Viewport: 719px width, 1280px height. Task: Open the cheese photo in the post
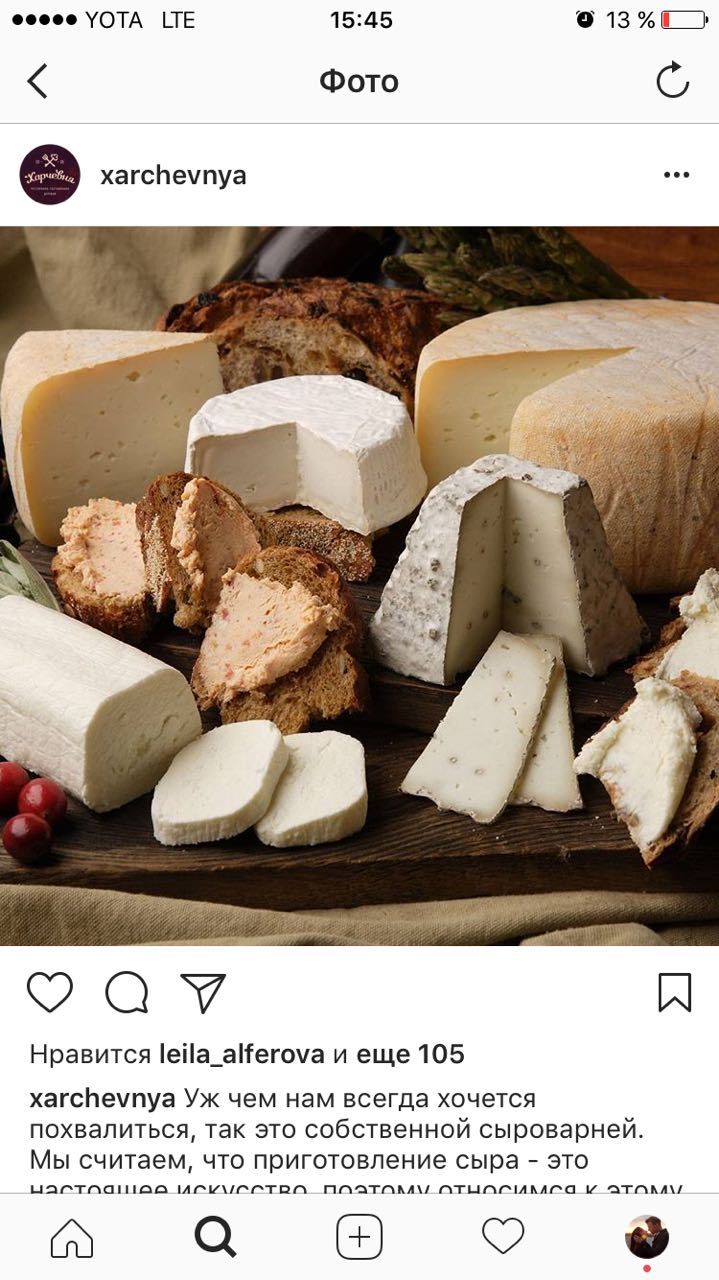tap(359, 585)
